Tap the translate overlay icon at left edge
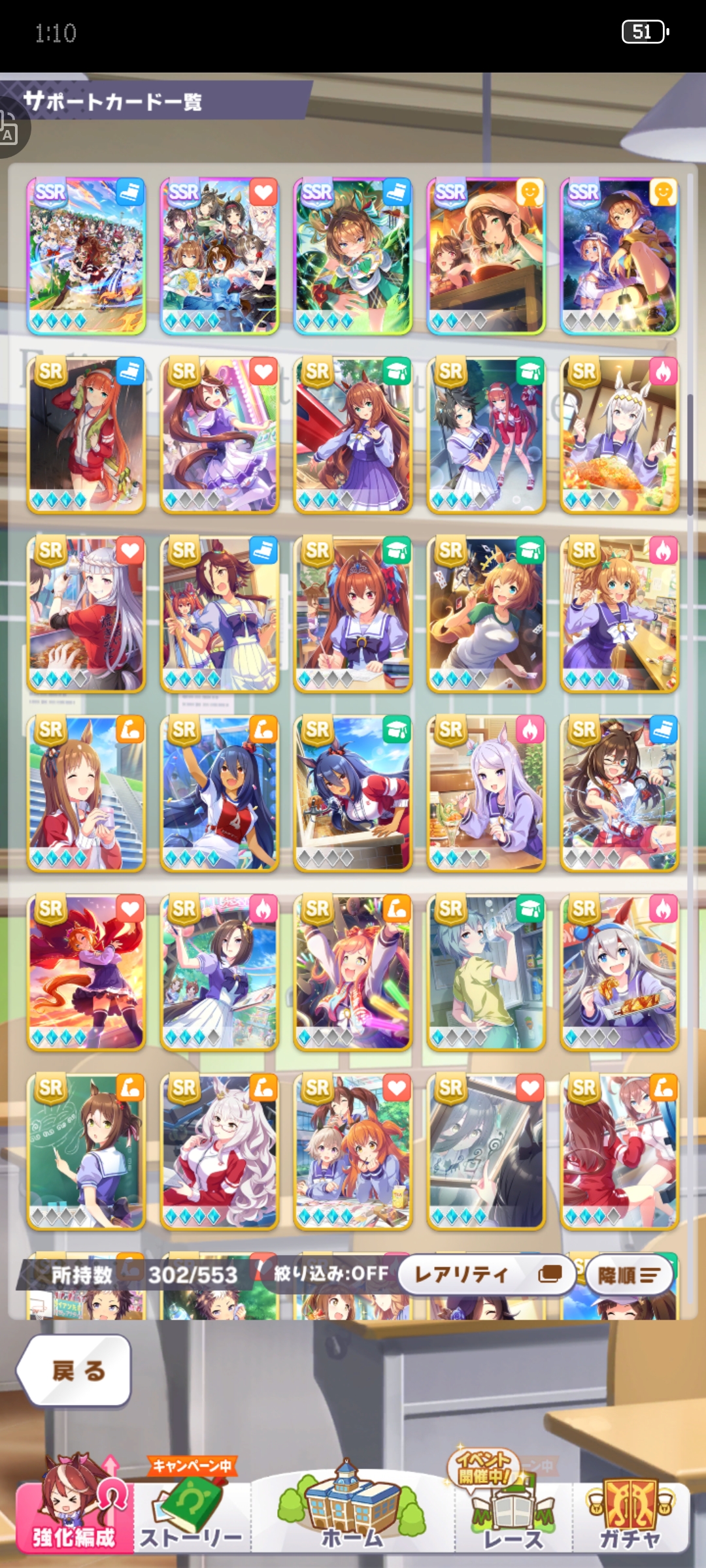 click(x=9, y=127)
